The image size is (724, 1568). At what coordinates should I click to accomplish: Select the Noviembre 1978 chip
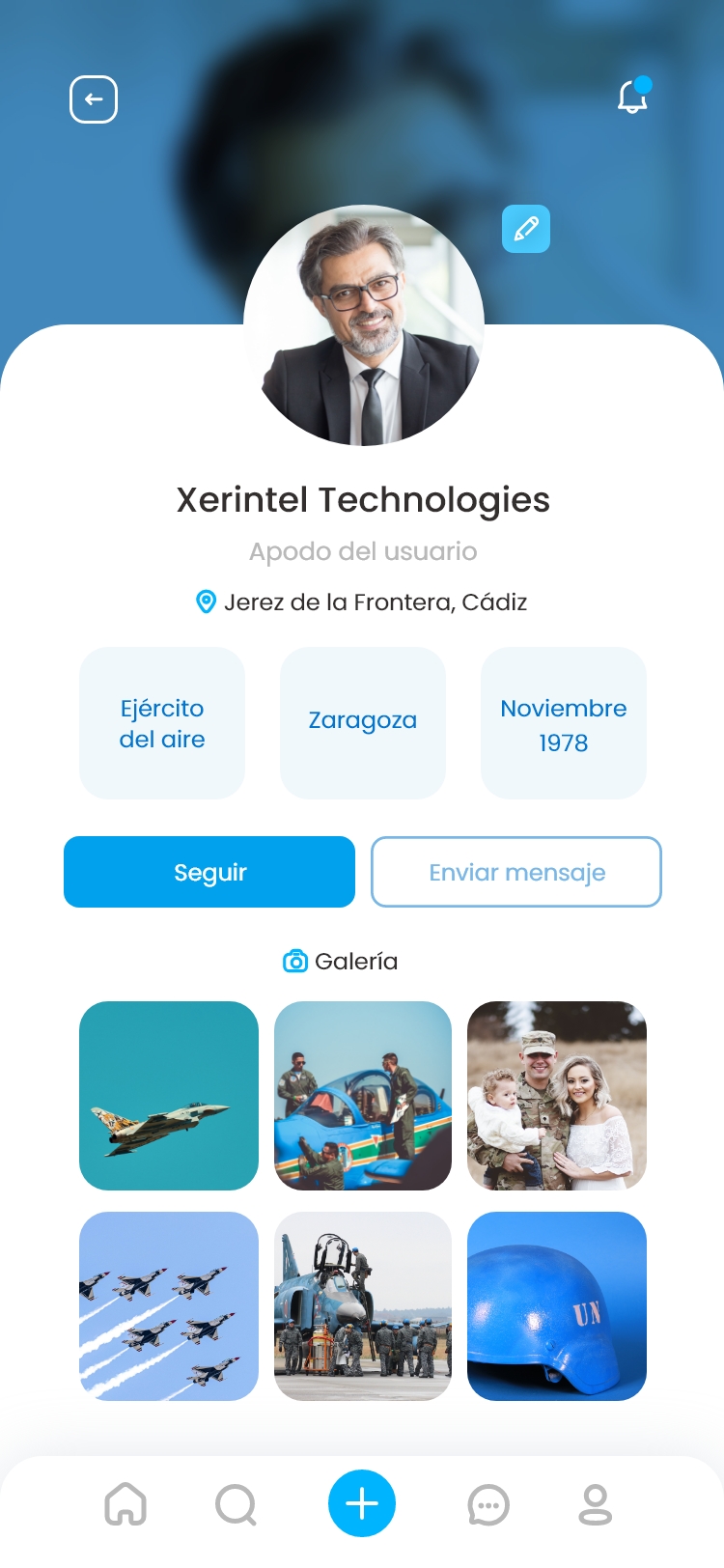(564, 723)
